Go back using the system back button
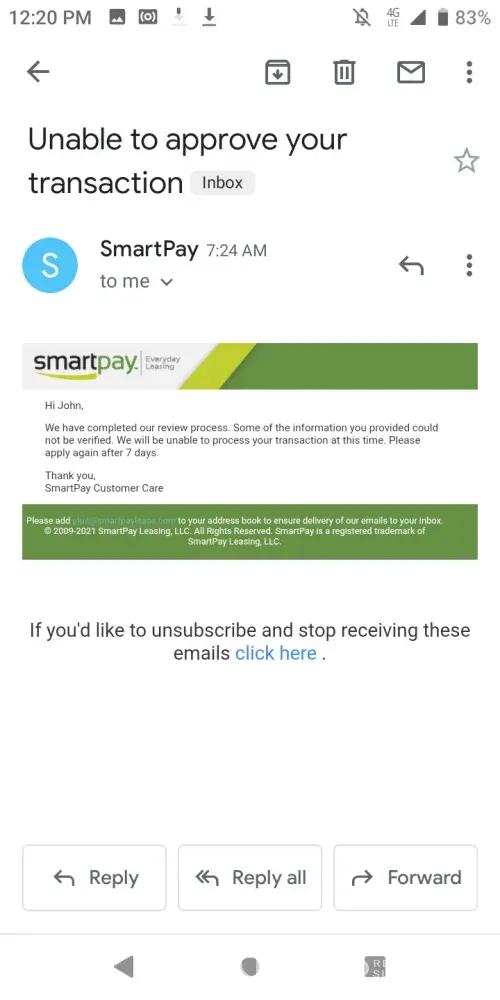 (x=124, y=967)
